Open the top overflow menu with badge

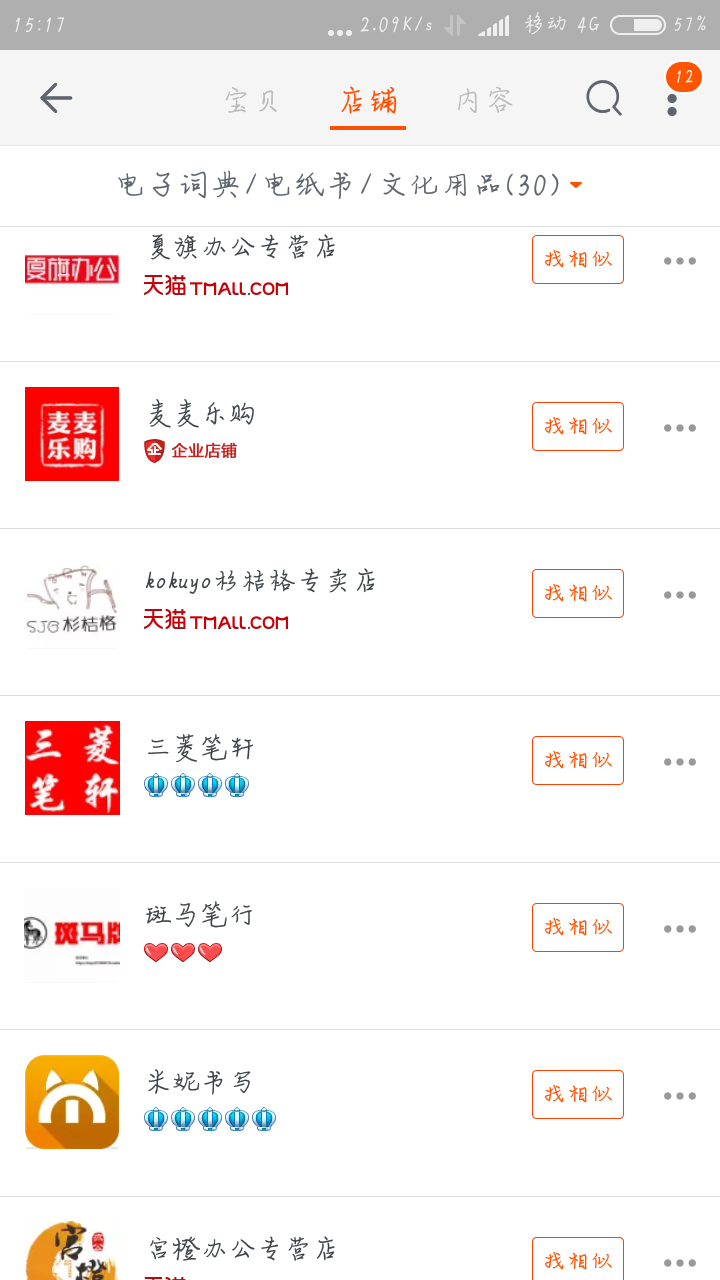pos(673,98)
